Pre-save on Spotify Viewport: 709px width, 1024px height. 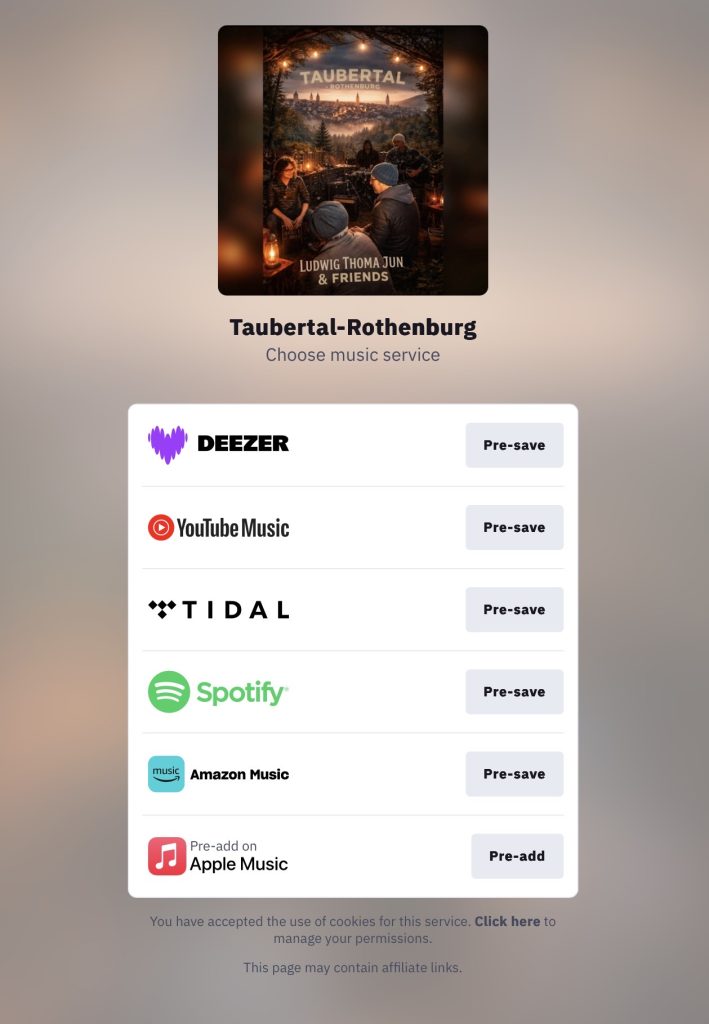click(x=514, y=691)
